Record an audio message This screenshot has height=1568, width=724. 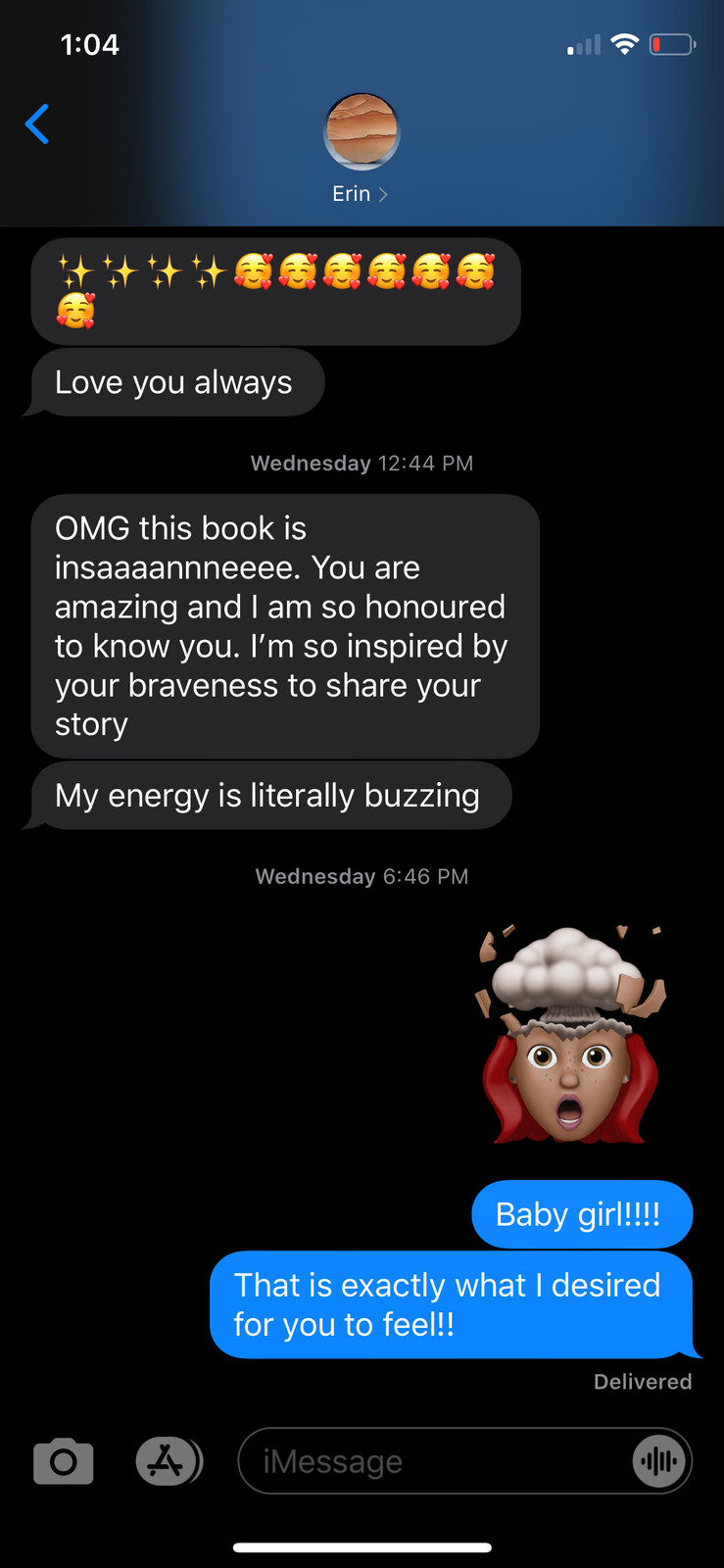(659, 1462)
